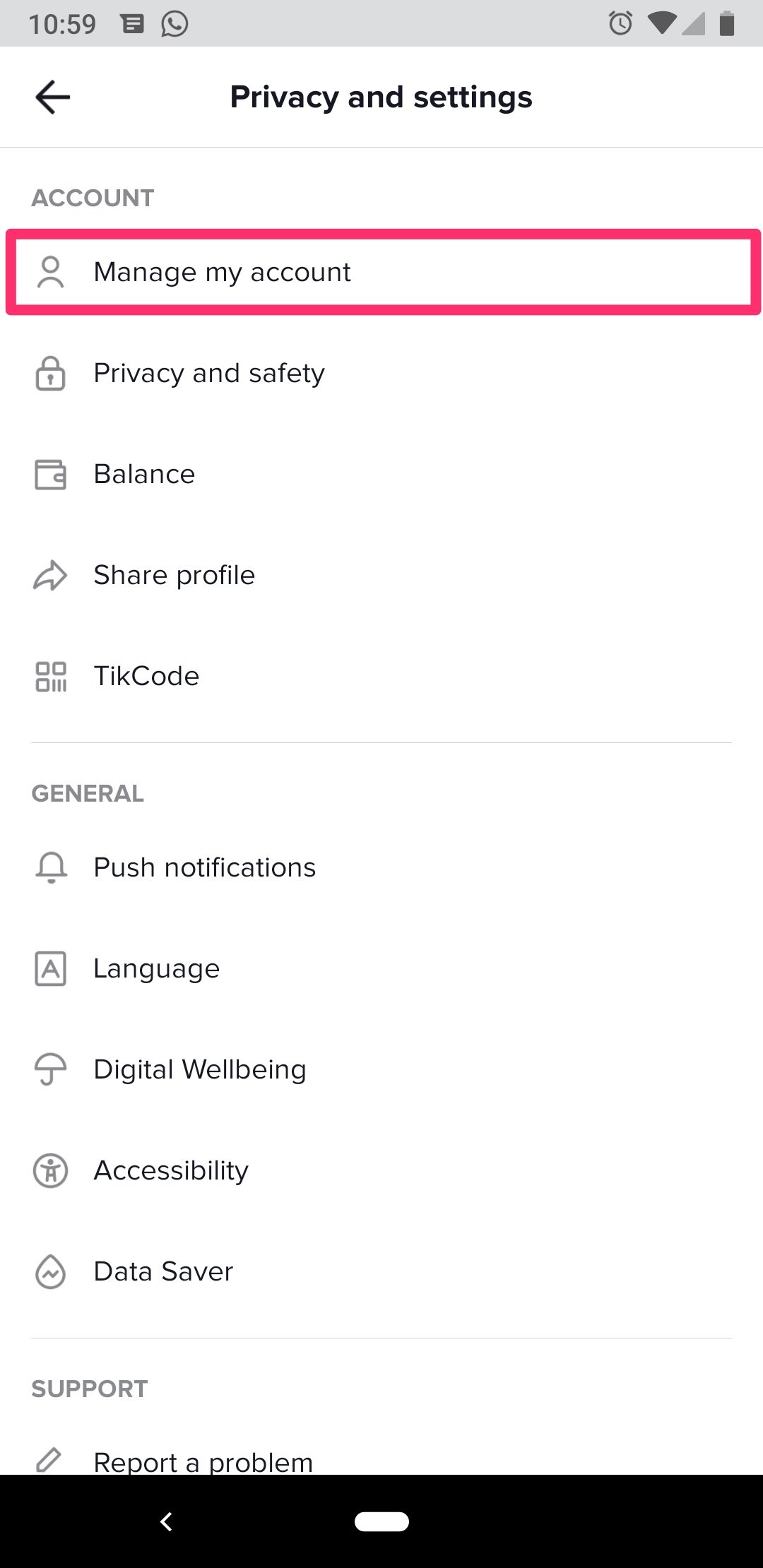Select the Manage my account person icon
Image resolution: width=763 pixels, height=1568 pixels.
click(50, 271)
